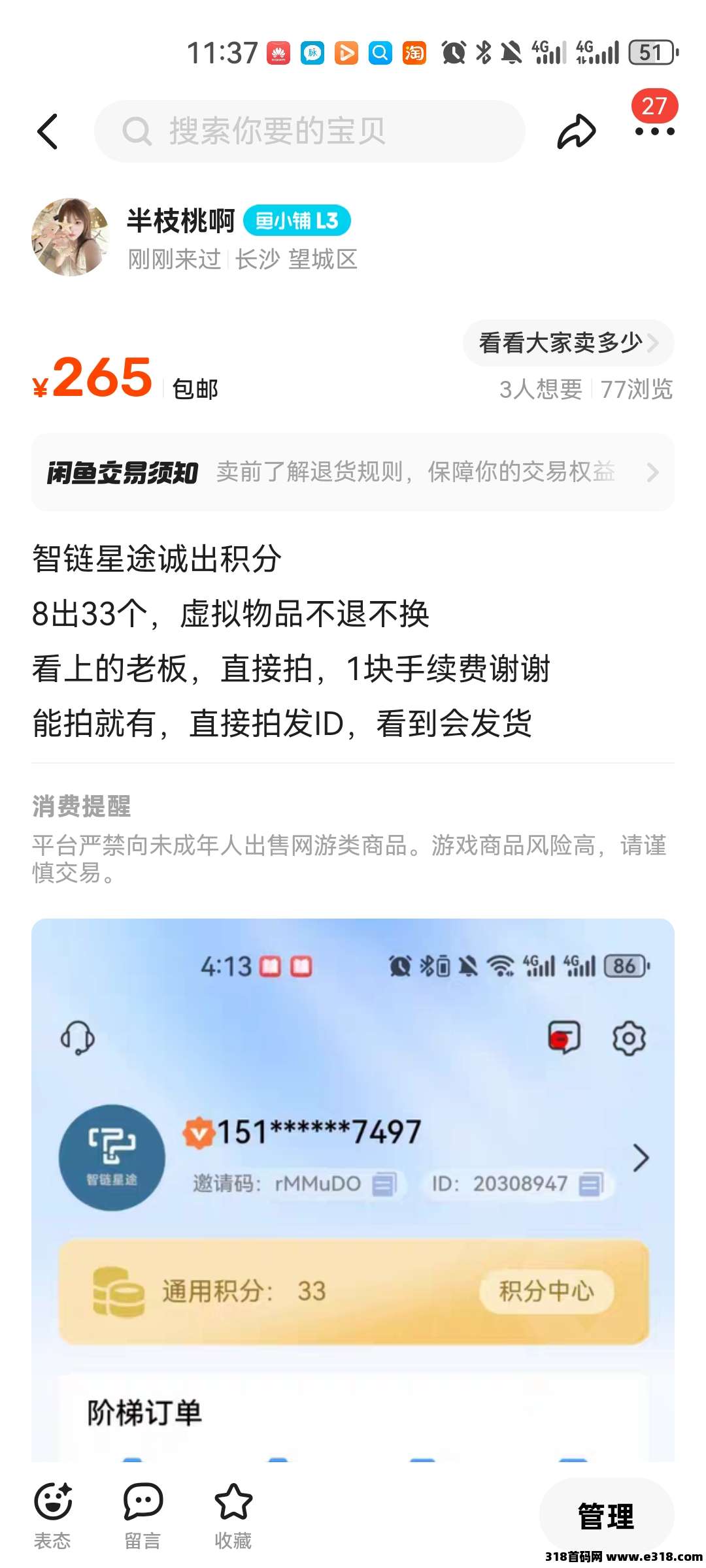Screen dimensions: 706x1568
Task: Open 闲鱼交易须知 notice
Action: pyautogui.click(x=353, y=472)
